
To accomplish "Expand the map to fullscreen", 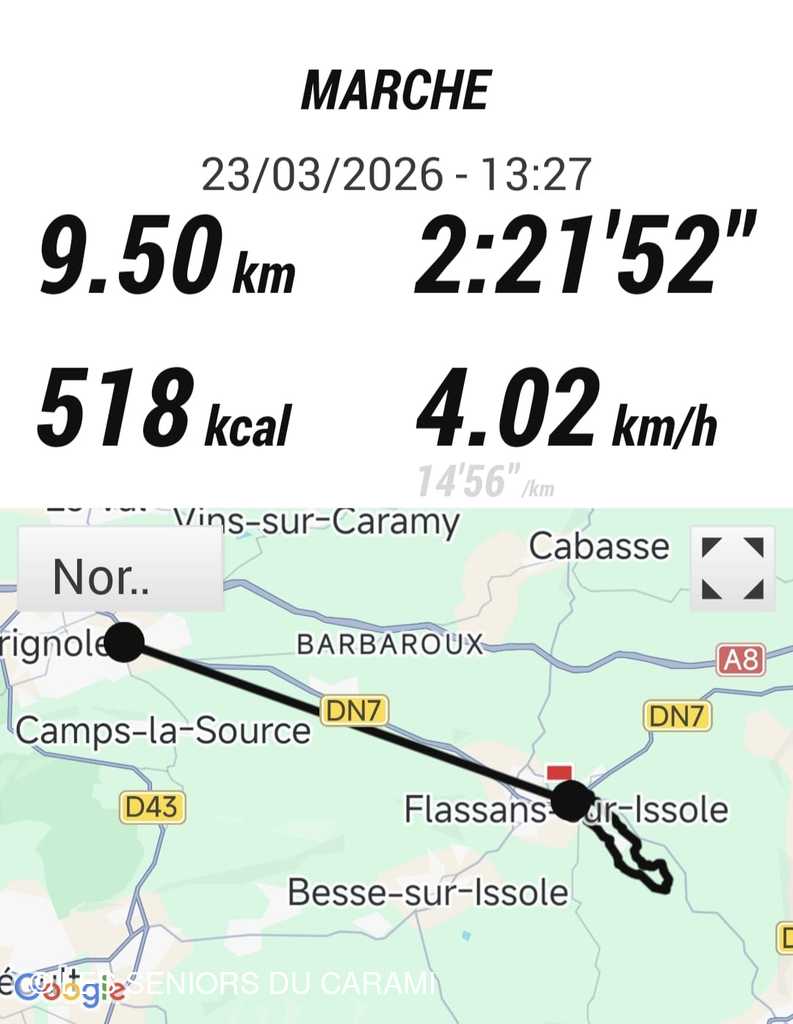I will coord(732,568).
